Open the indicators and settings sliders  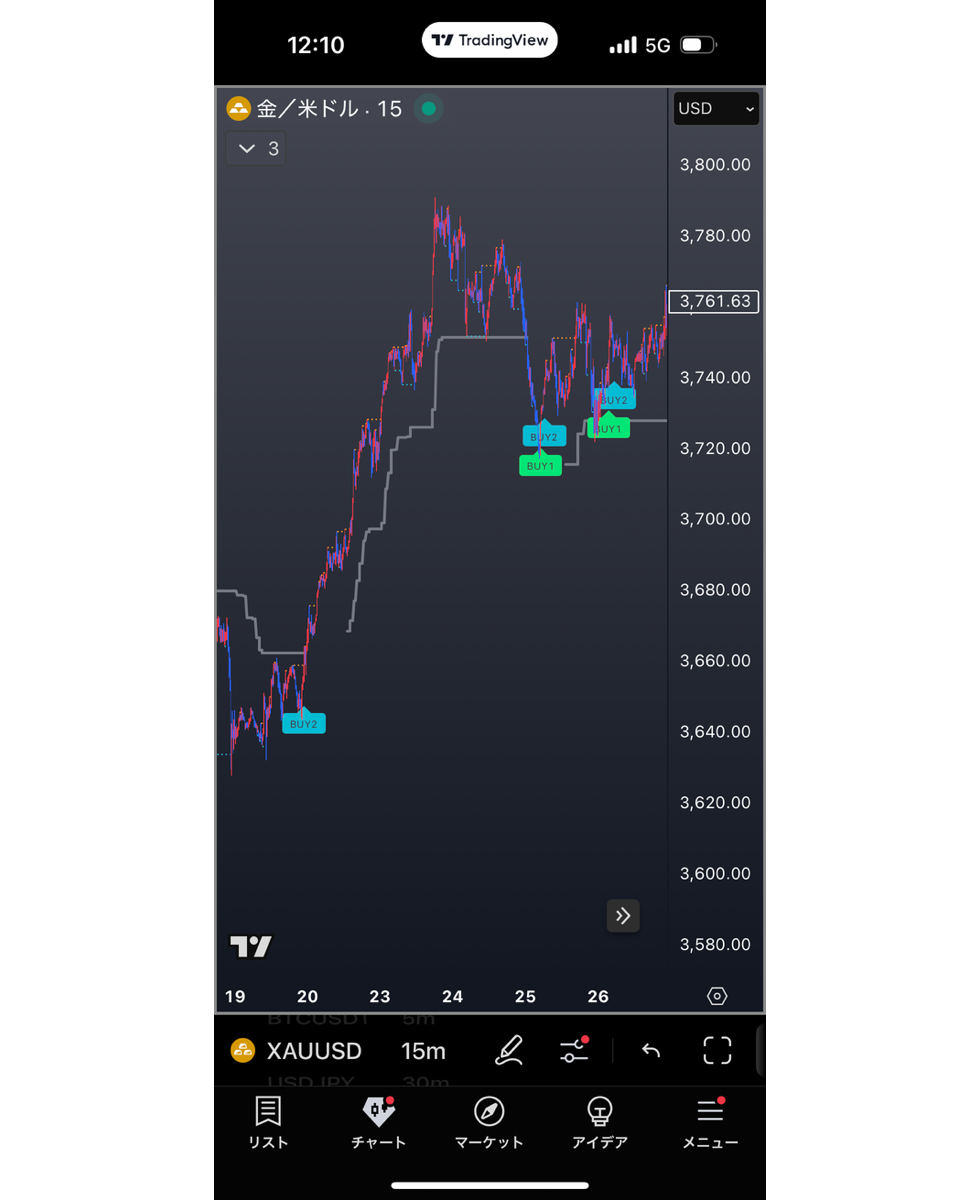(x=574, y=1050)
